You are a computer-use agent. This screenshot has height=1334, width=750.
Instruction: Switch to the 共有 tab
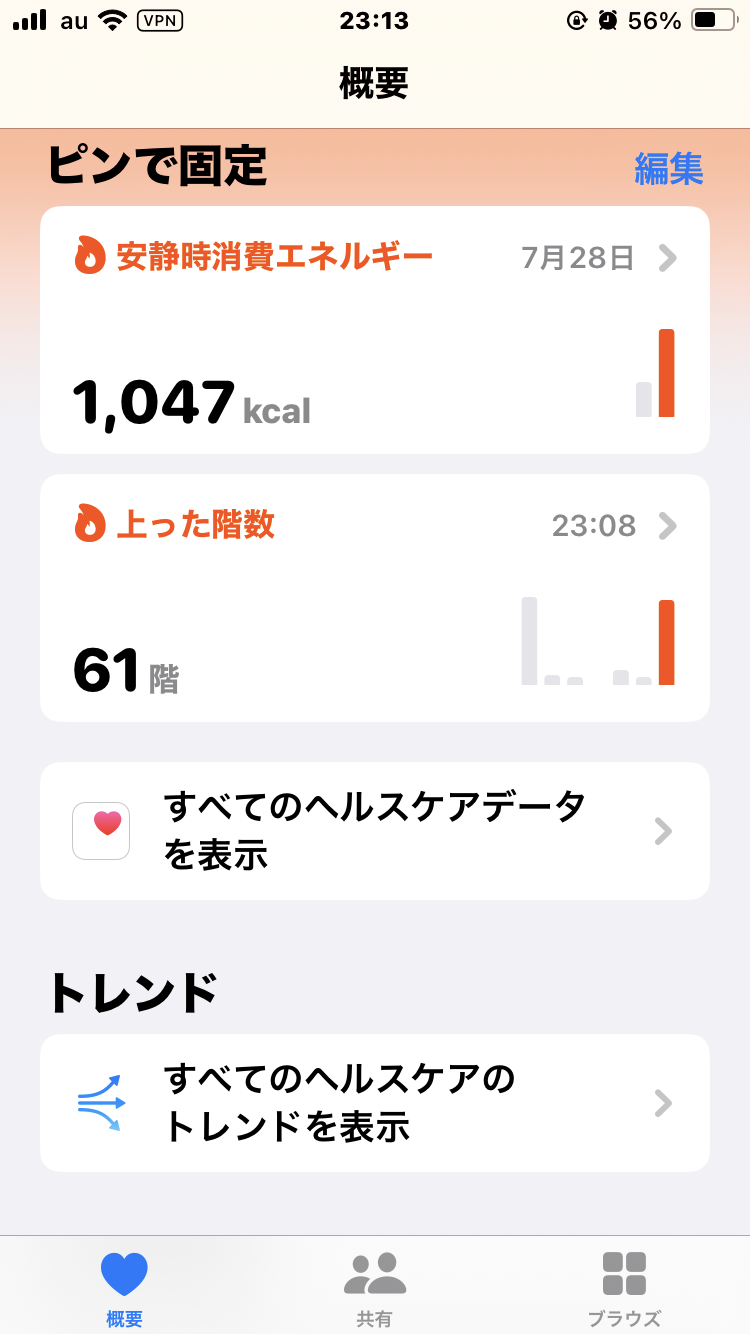(x=374, y=1288)
